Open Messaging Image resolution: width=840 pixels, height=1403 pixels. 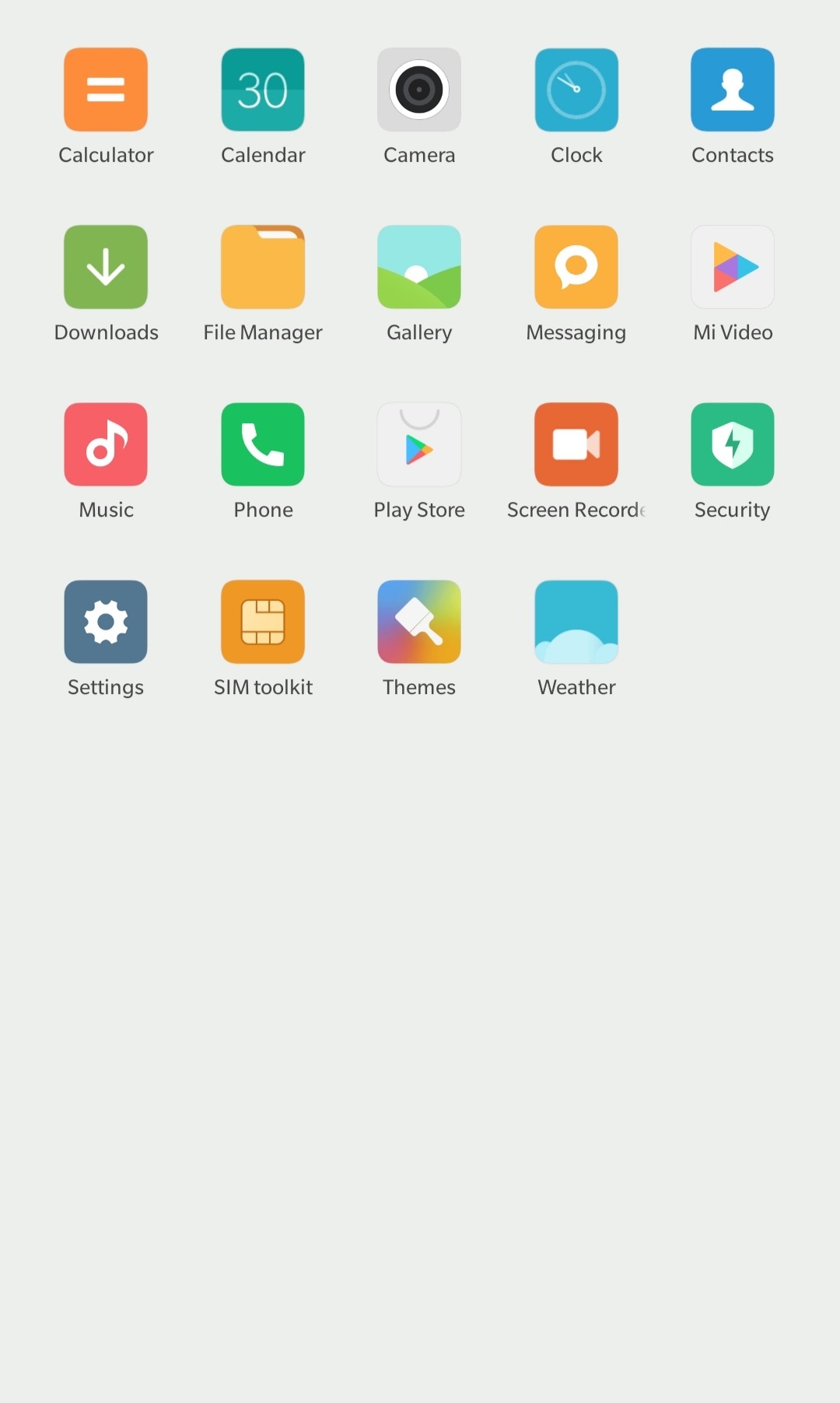point(576,267)
